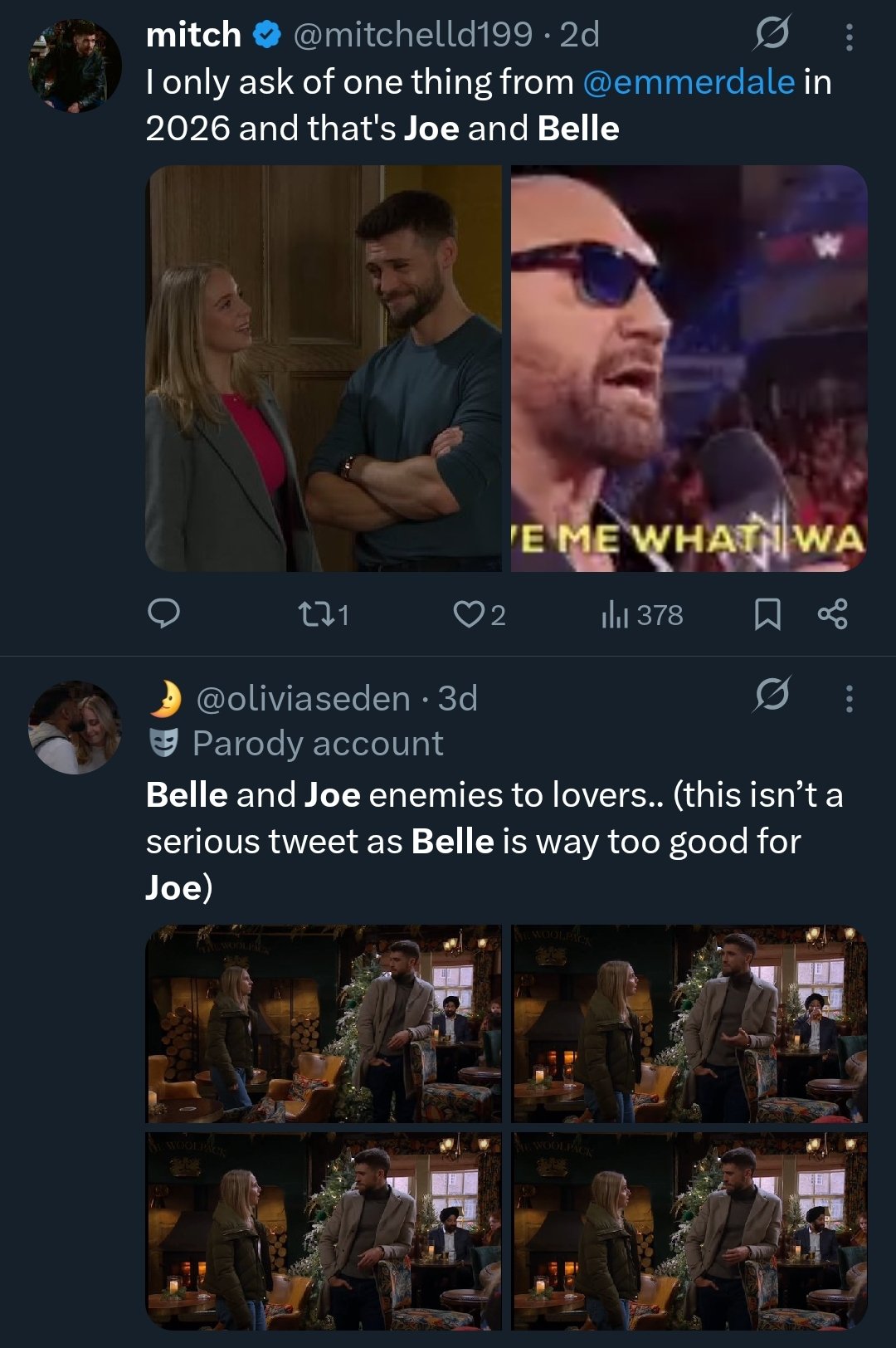Open top-right pub photo in @oliviaseden's tweet

click(689, 1023)
